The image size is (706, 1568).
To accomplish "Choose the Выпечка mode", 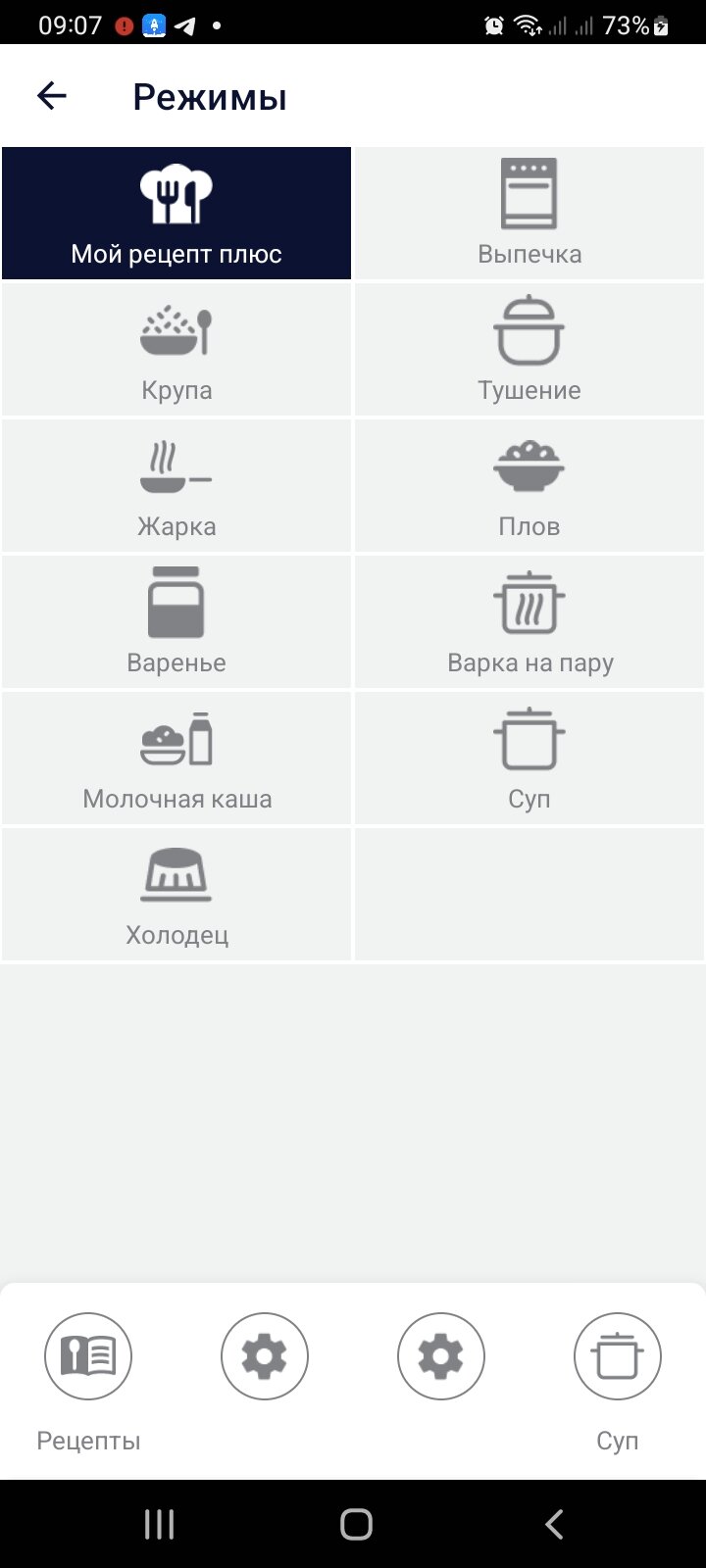I will point(529,214).
